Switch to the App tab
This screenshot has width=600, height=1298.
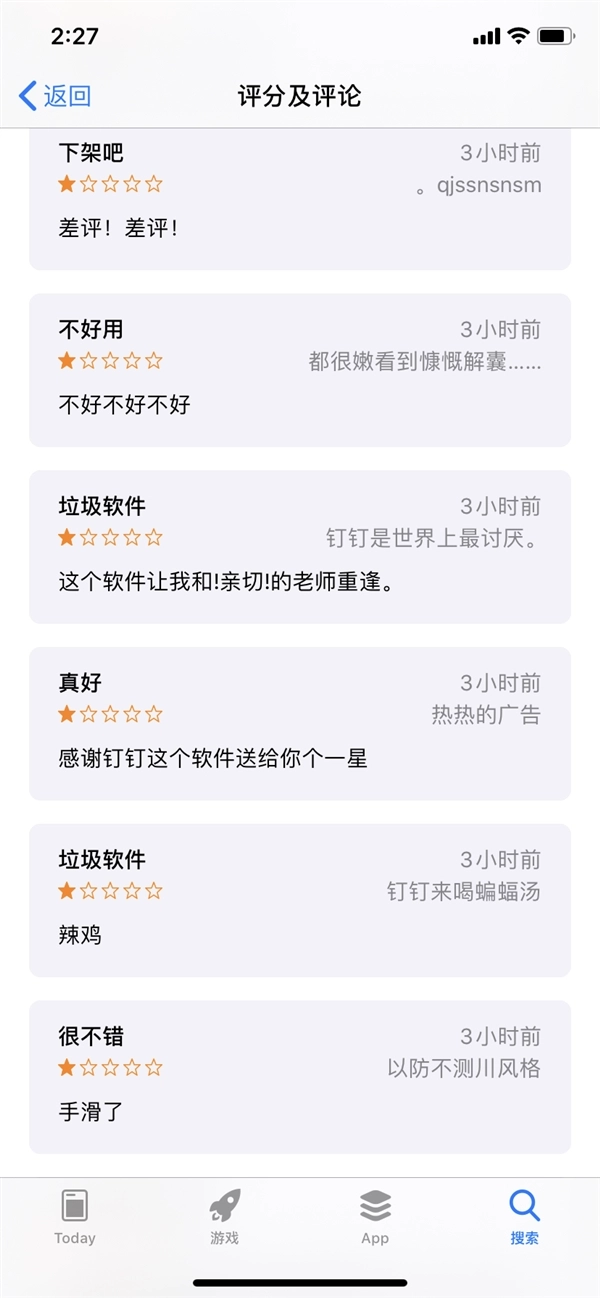point(375,1216)
